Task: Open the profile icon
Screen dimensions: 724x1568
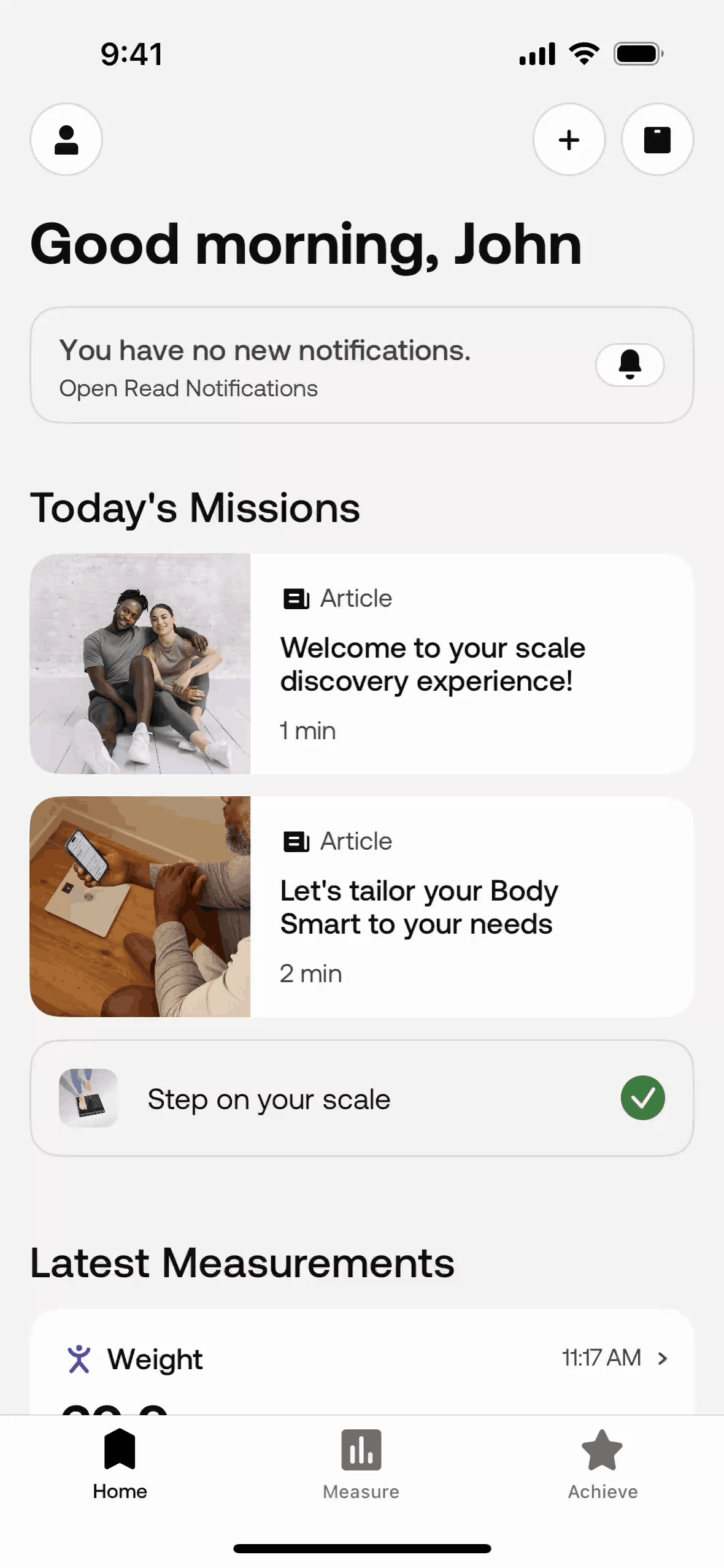Action: [66, 139]
